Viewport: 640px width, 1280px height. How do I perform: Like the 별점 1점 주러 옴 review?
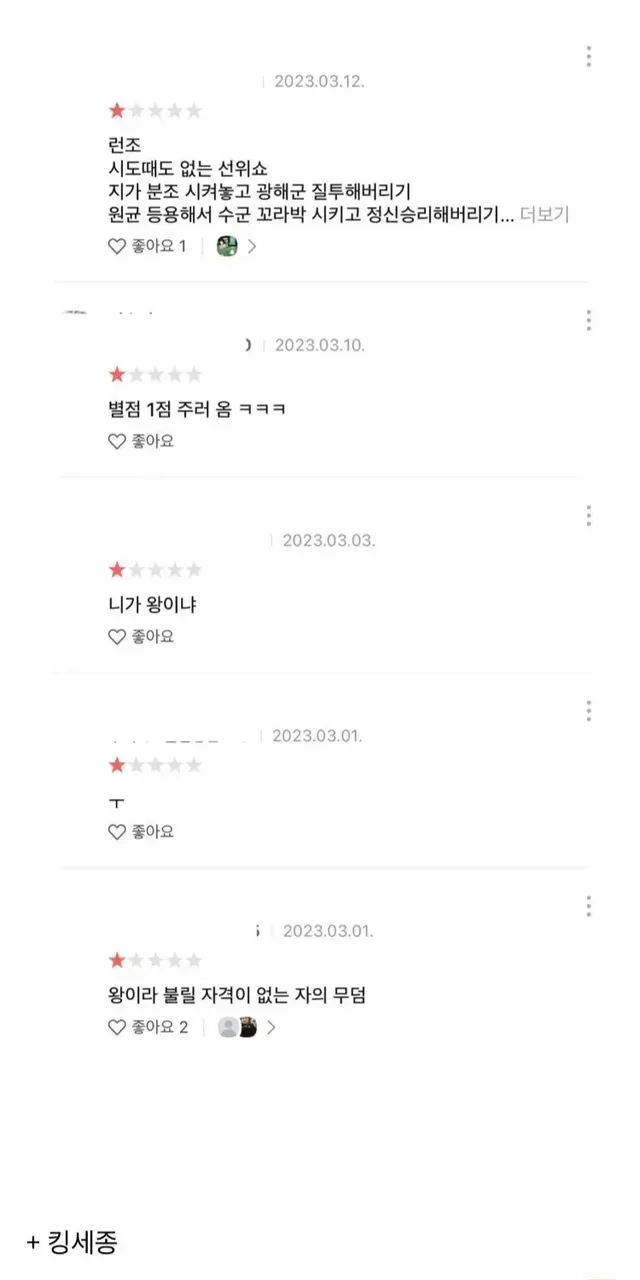click(x=118, y=441)
